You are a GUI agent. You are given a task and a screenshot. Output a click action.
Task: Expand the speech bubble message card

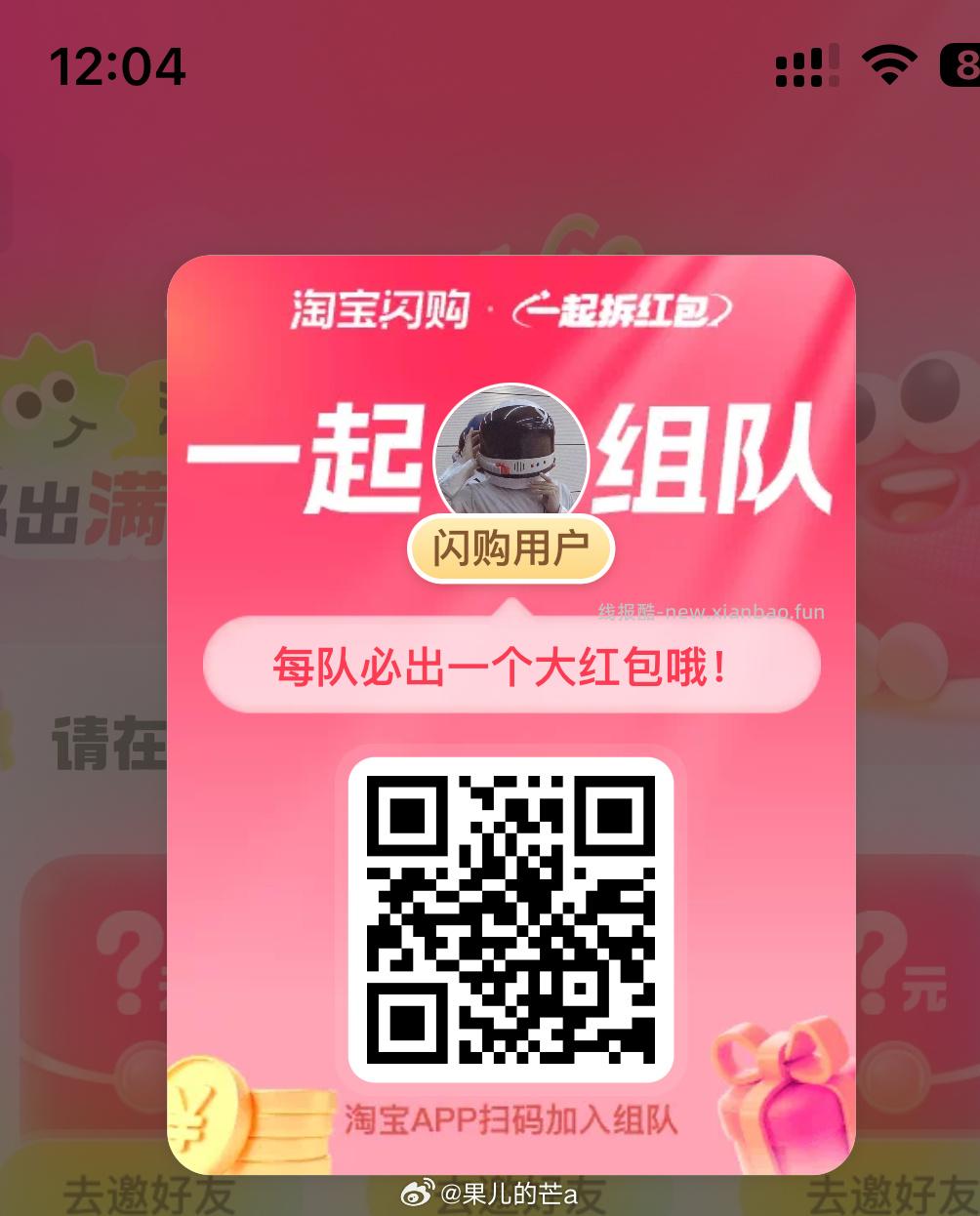point(510,667)
